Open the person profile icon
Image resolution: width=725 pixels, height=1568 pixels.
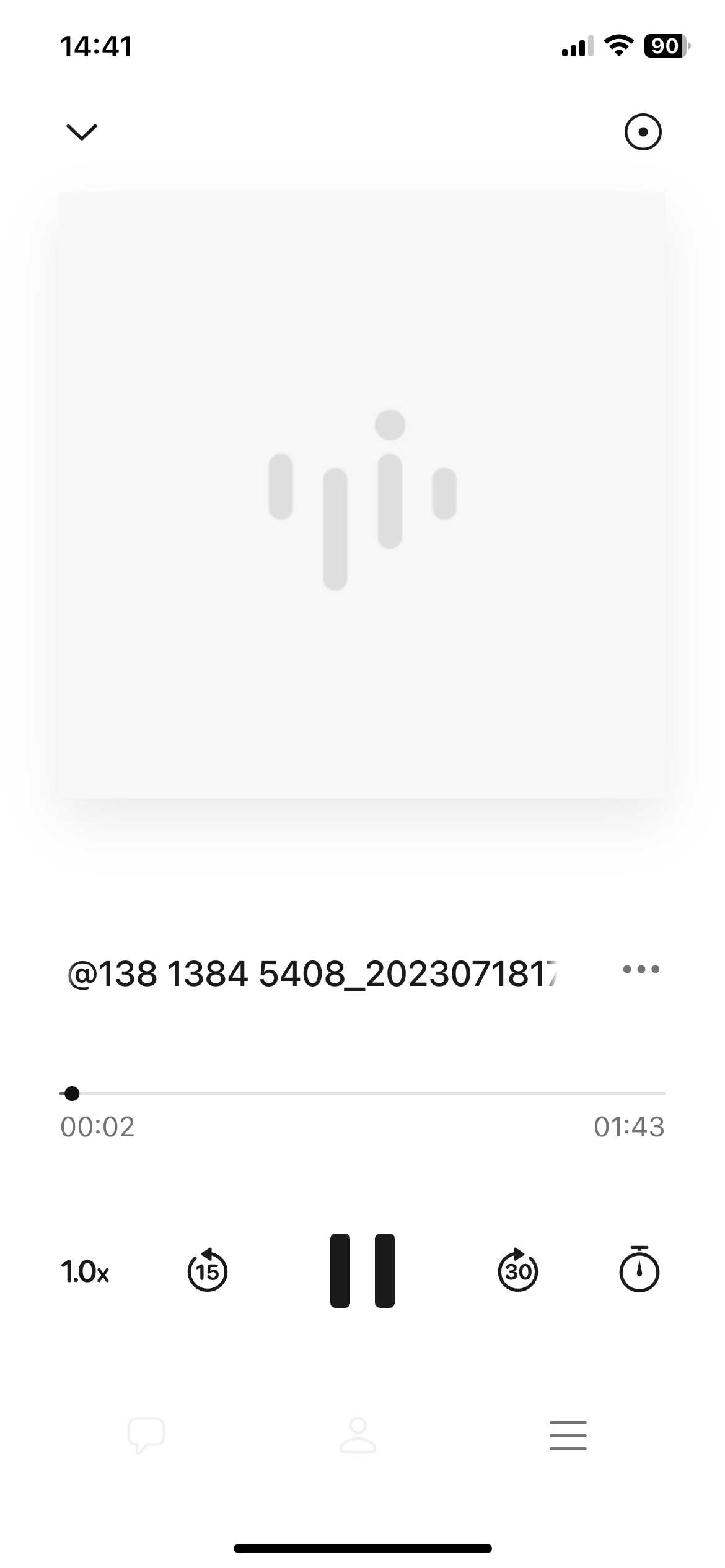click(358, 1435)
